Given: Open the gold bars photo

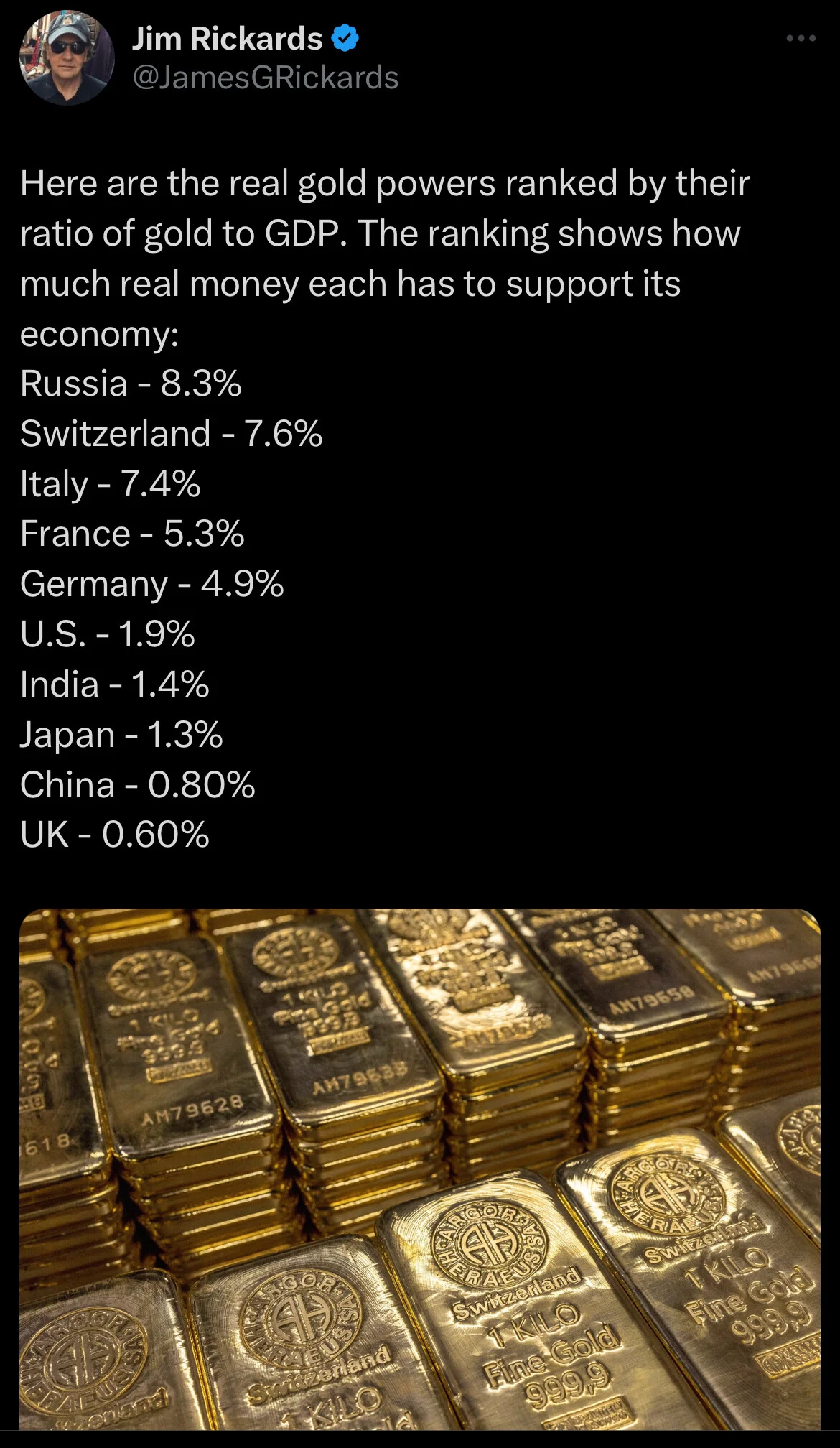Looking at the screenshot, I should pyautogui.click(x=420, y=1169).
